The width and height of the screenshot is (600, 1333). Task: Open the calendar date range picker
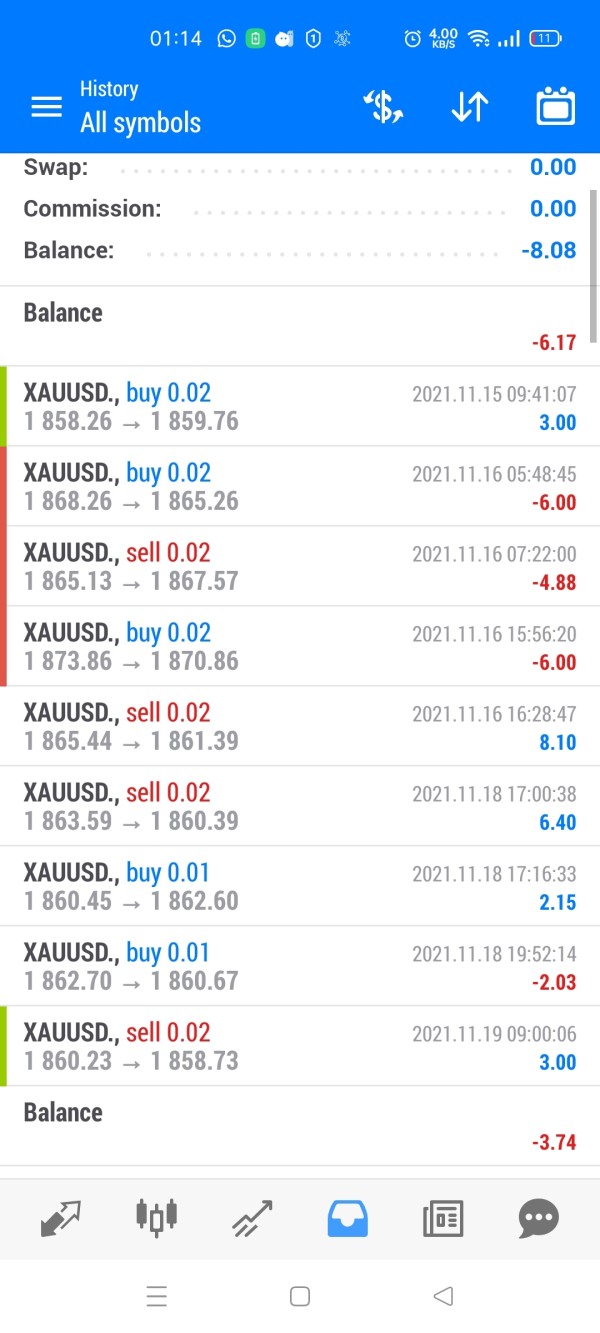555,107
